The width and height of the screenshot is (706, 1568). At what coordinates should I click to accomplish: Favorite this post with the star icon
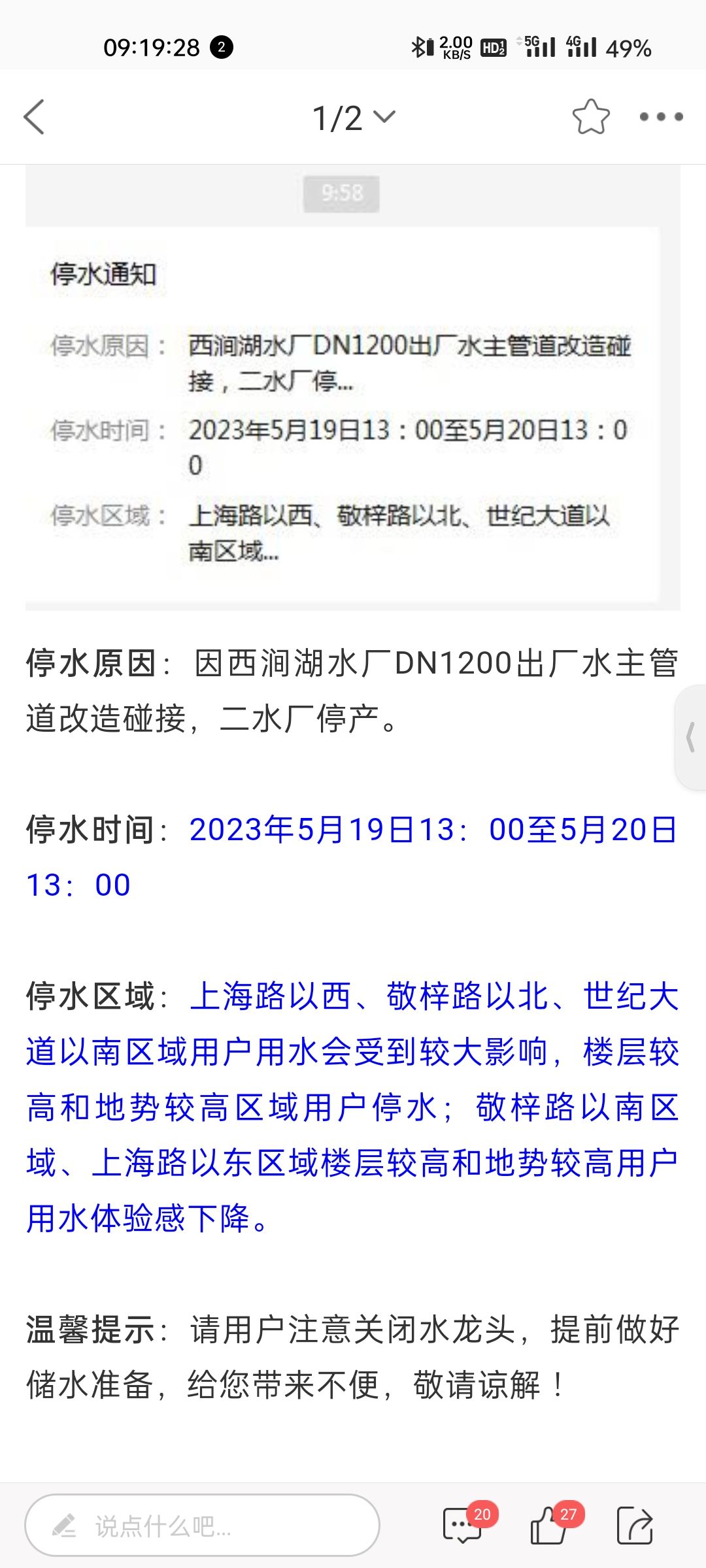click(x=591, y=118)
